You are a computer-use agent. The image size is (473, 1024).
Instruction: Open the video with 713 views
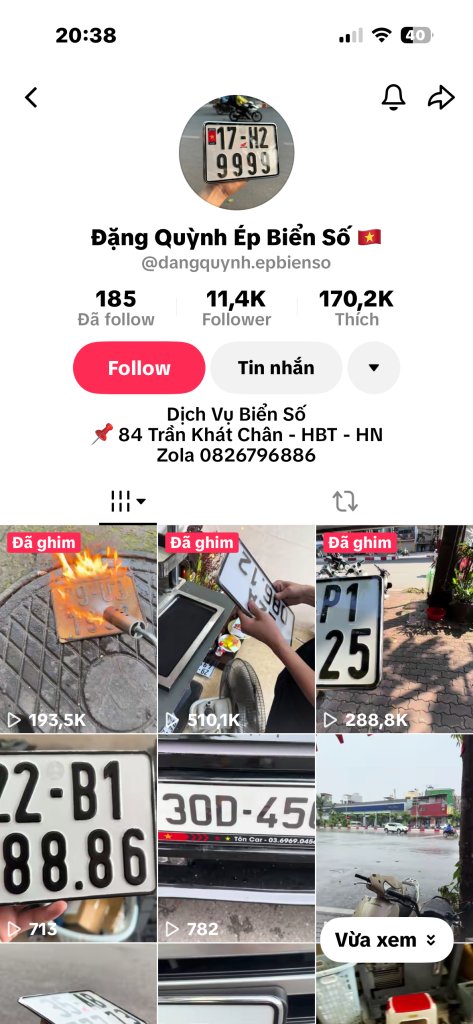click(x=78, y=838)
